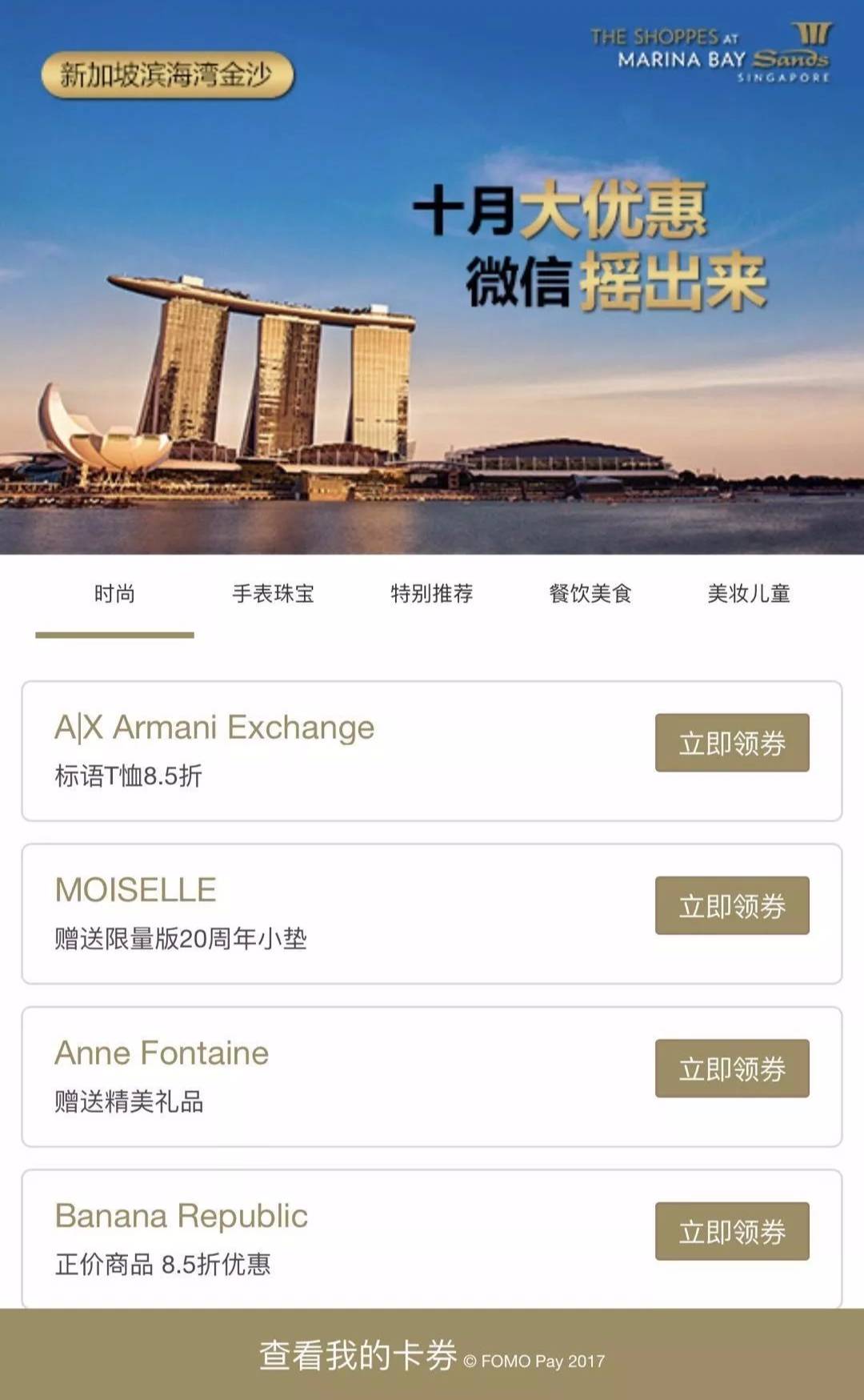Get the Anne Fontaine gift coupon
The height and width of the screenshot is (1400, 864).
click(731, 1068)
